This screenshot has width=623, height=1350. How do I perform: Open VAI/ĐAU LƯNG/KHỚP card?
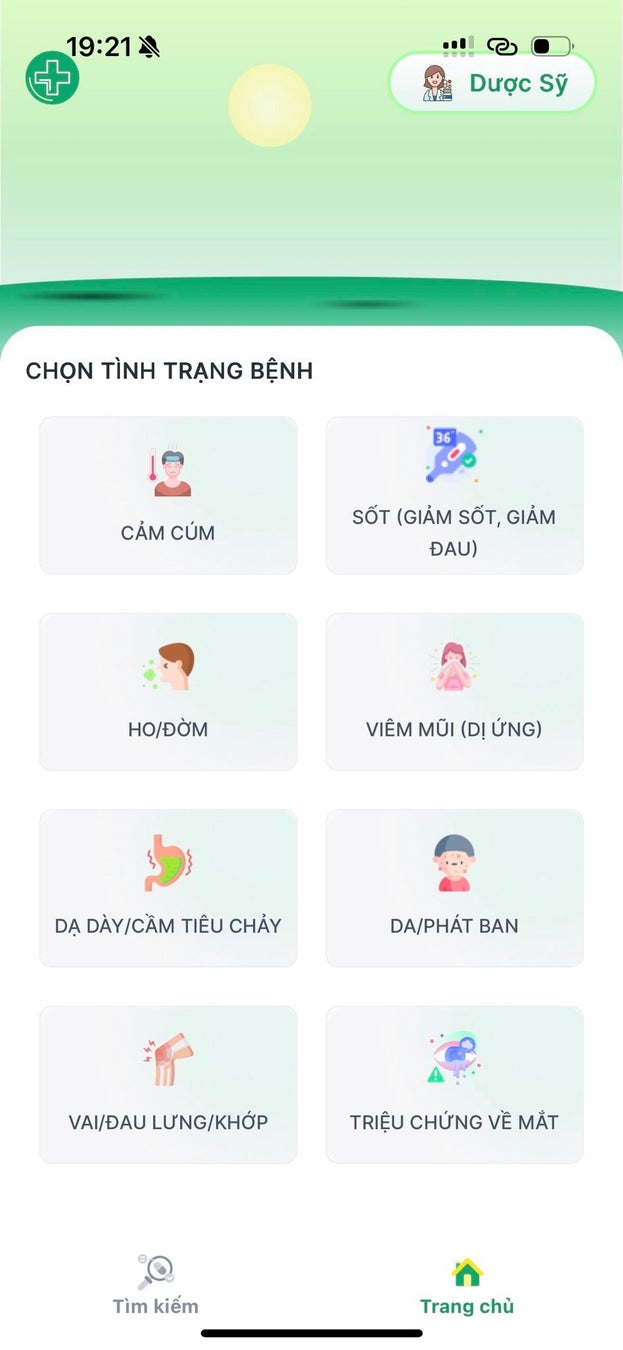(x=168, y=1085)
